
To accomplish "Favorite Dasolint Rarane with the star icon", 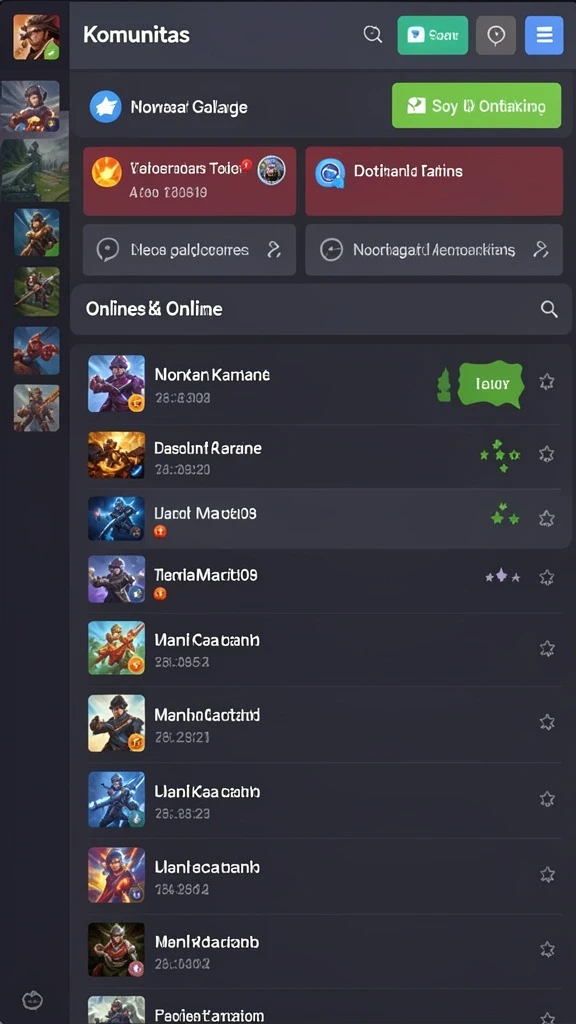I will 547,453.
